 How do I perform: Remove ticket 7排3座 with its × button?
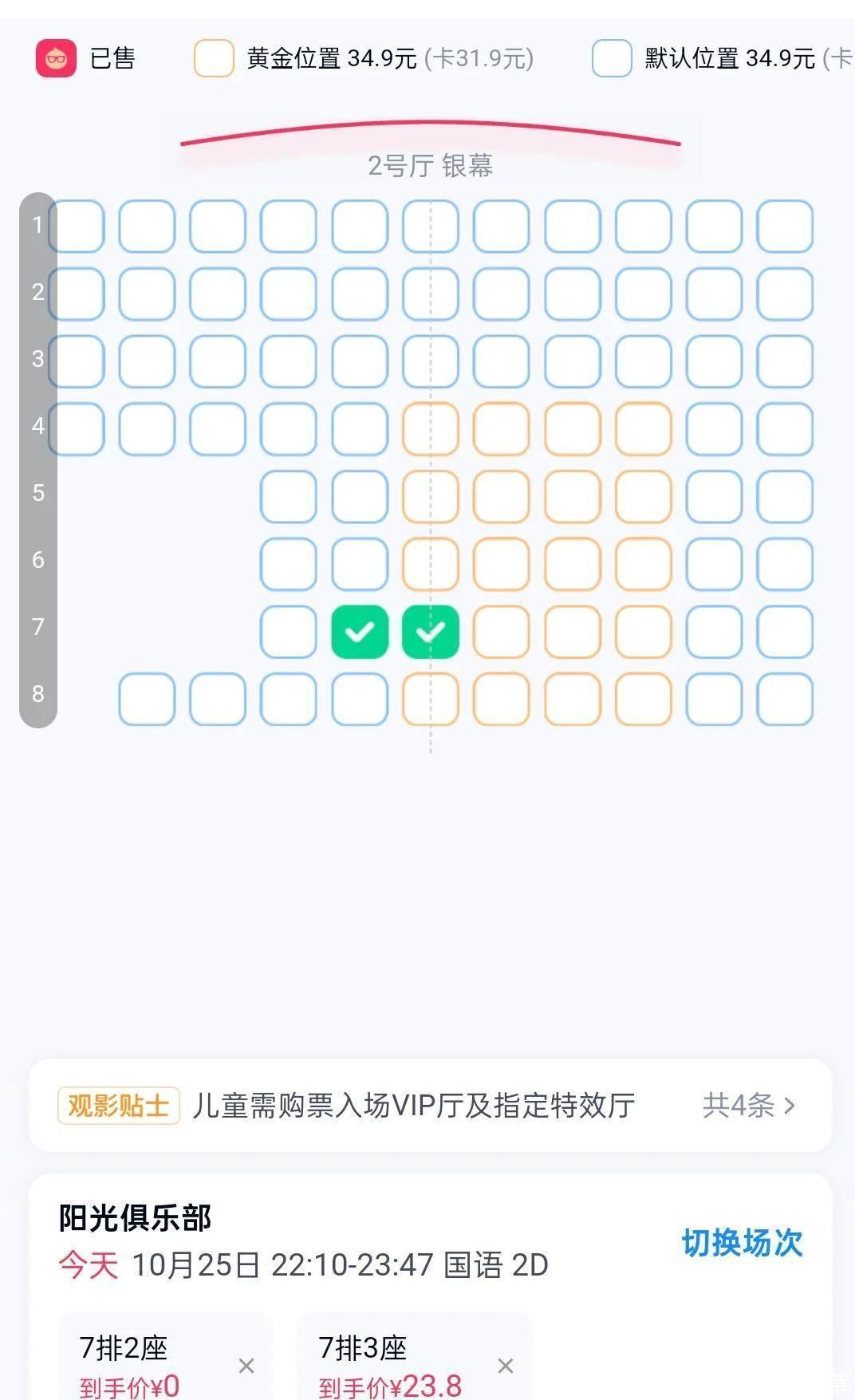[x=506, y=1366]
